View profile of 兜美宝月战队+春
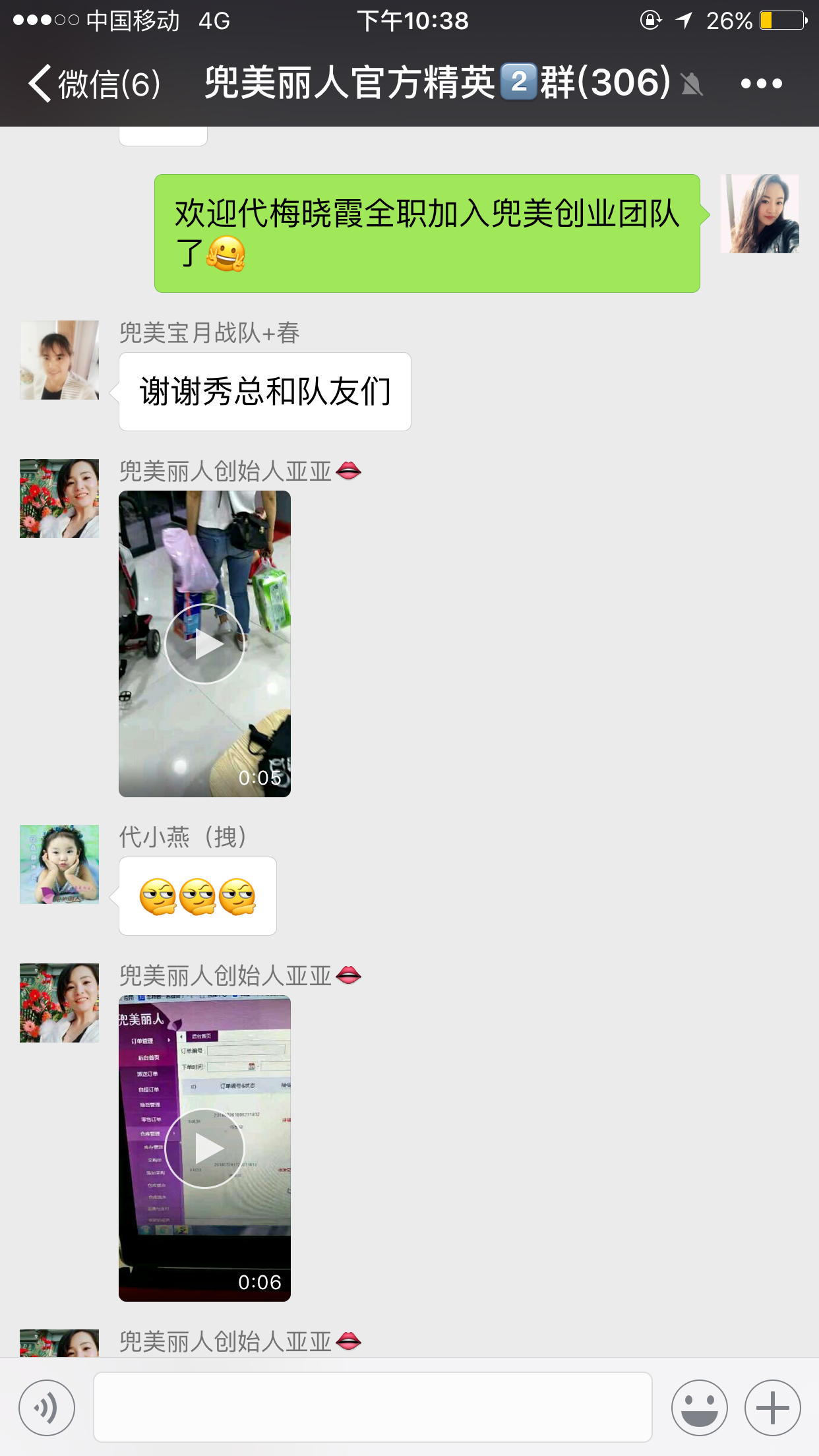Screen dimensions: 819x1456 [59, 360]
